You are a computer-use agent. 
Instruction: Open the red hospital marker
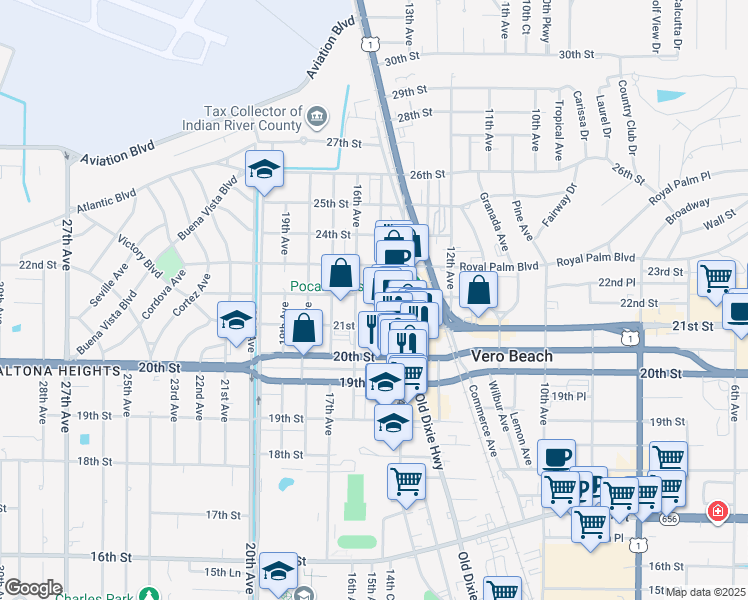tap(717, 512)
